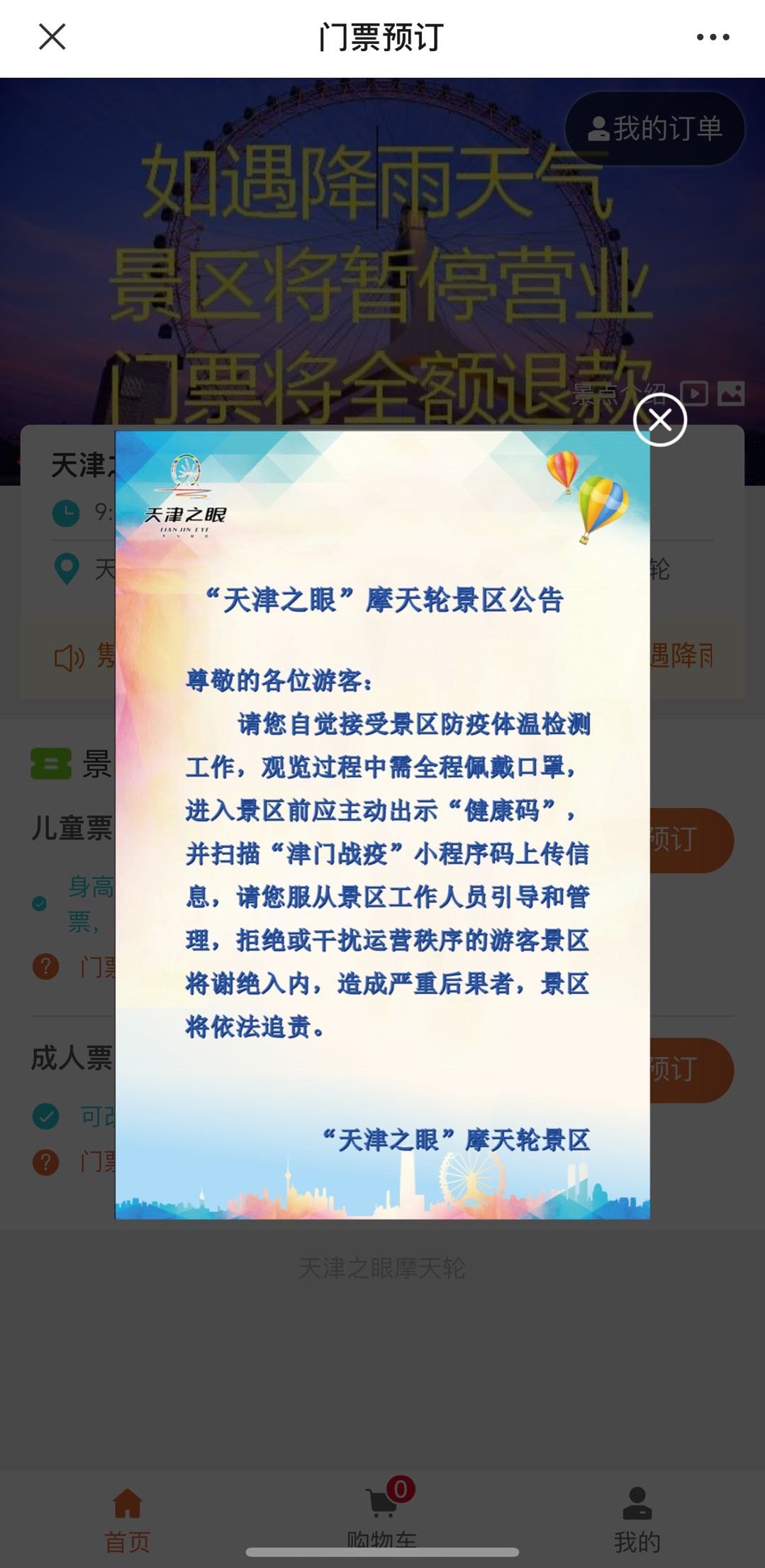The height and width of the screenshot is (1568, 765).
Task: Dismiss the Tianjin Eye announcement popup
Action: [659, 420]
